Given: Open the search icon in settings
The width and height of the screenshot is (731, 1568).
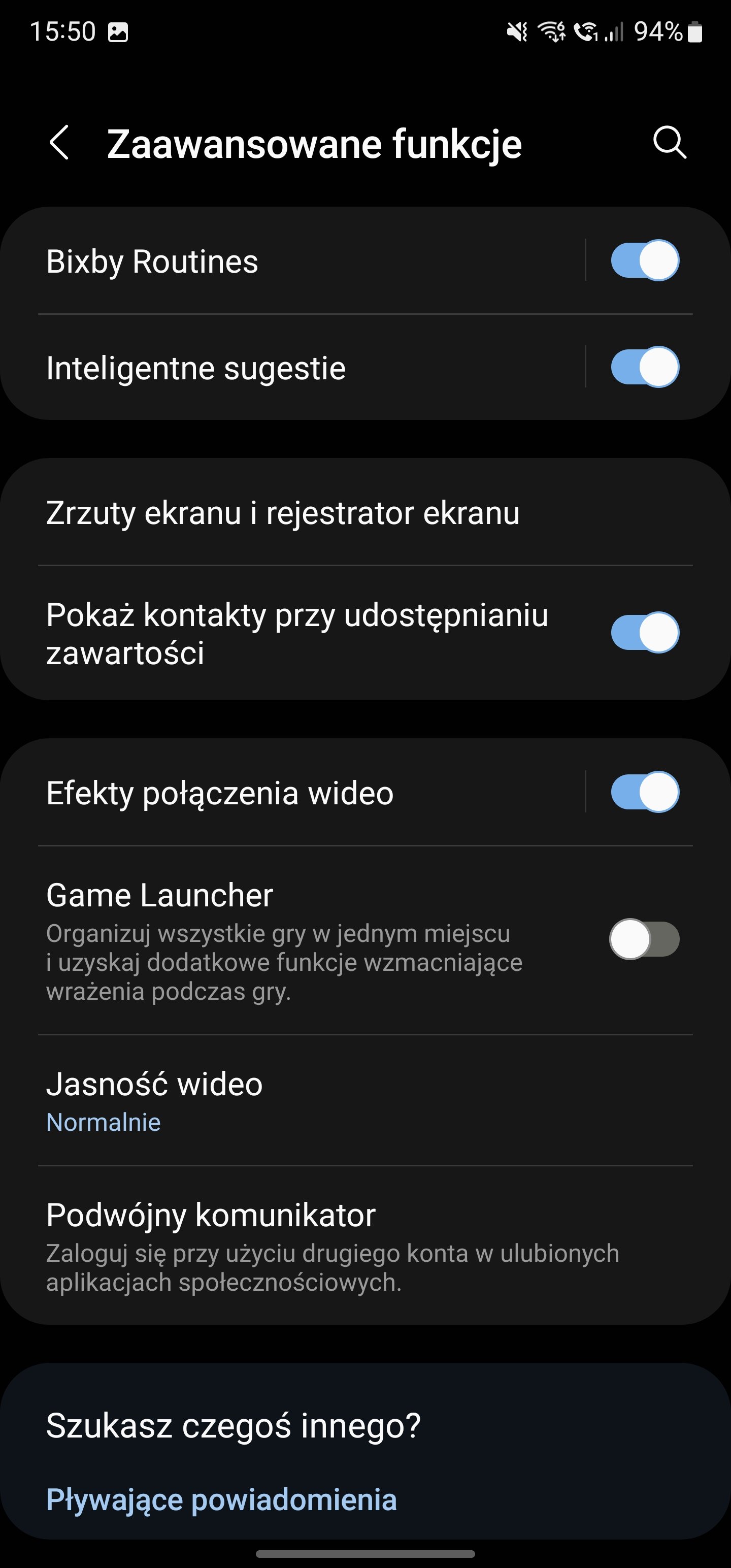Looking at the screenshot, I should [x=670, y=144].
